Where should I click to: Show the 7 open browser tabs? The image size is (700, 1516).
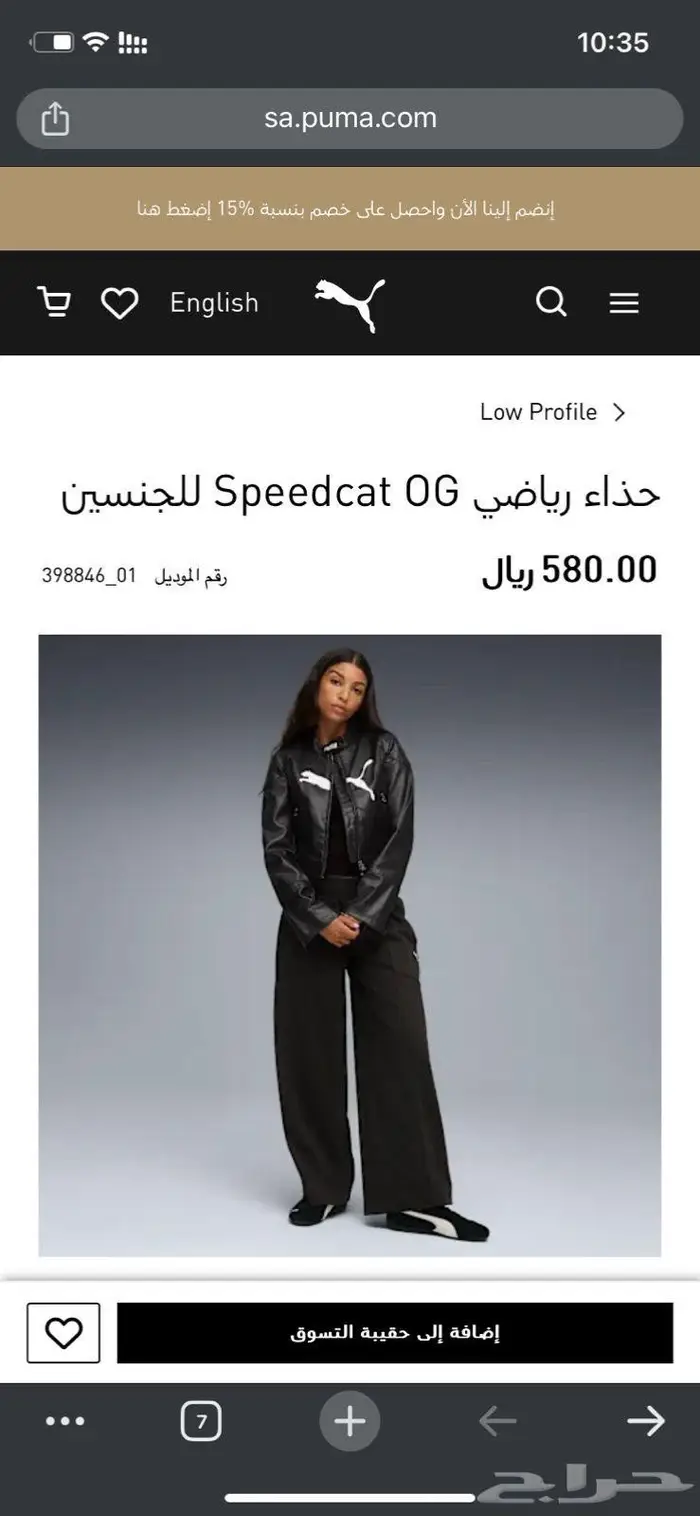click(201, 1421)
